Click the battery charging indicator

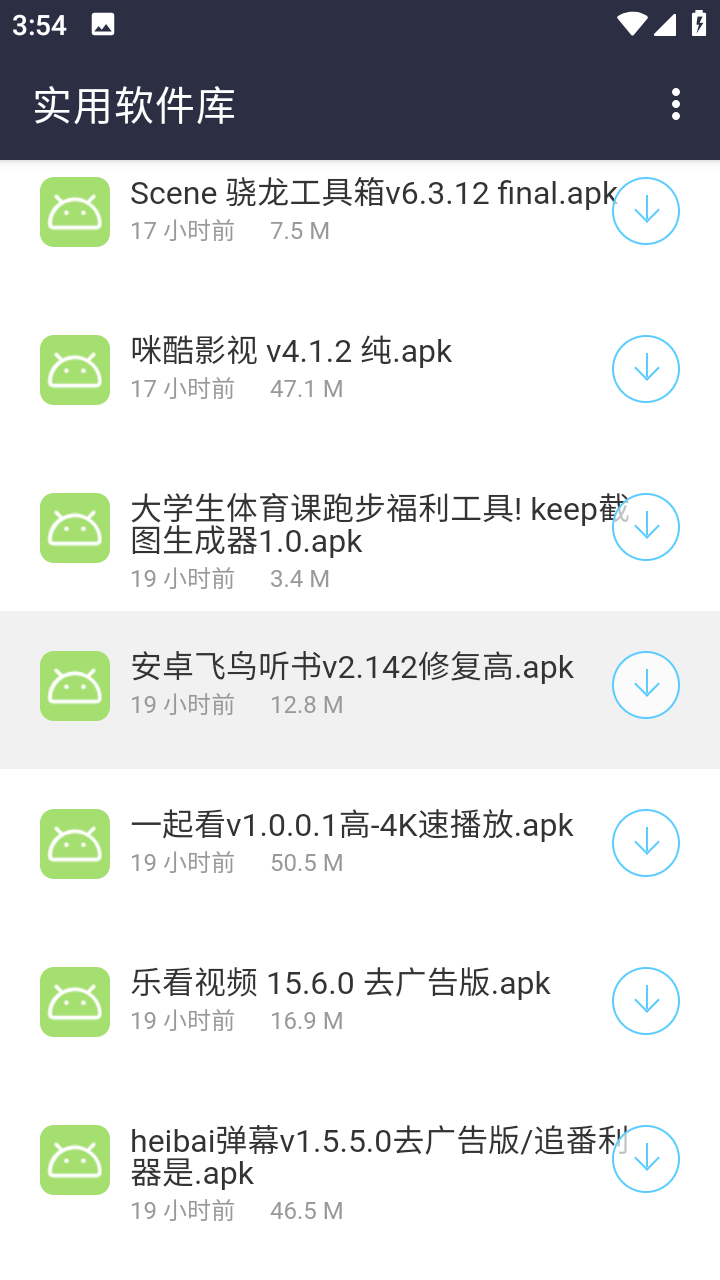(x=699, y=25)
